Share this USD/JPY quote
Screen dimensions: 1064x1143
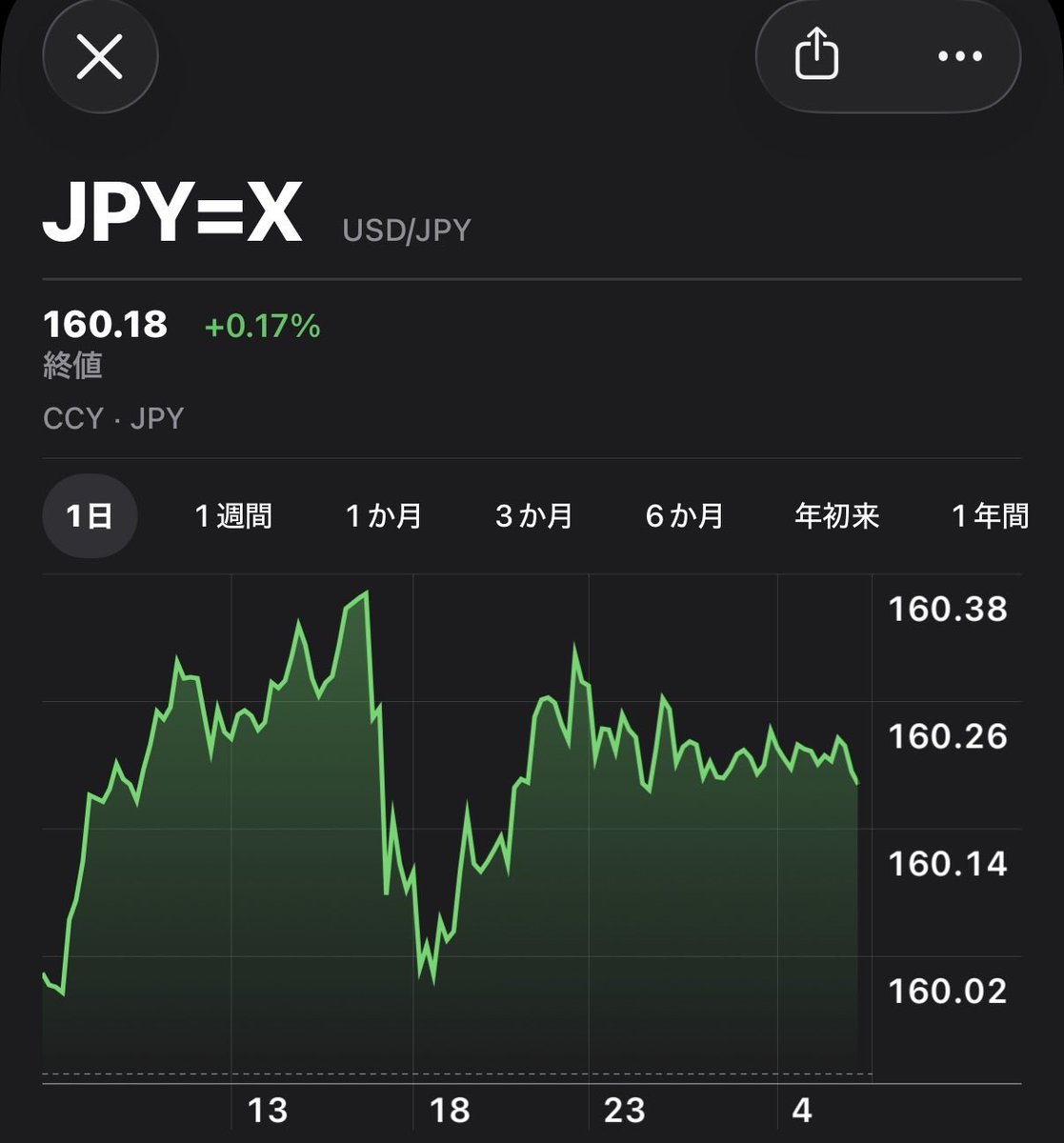(x=816, y=55)
